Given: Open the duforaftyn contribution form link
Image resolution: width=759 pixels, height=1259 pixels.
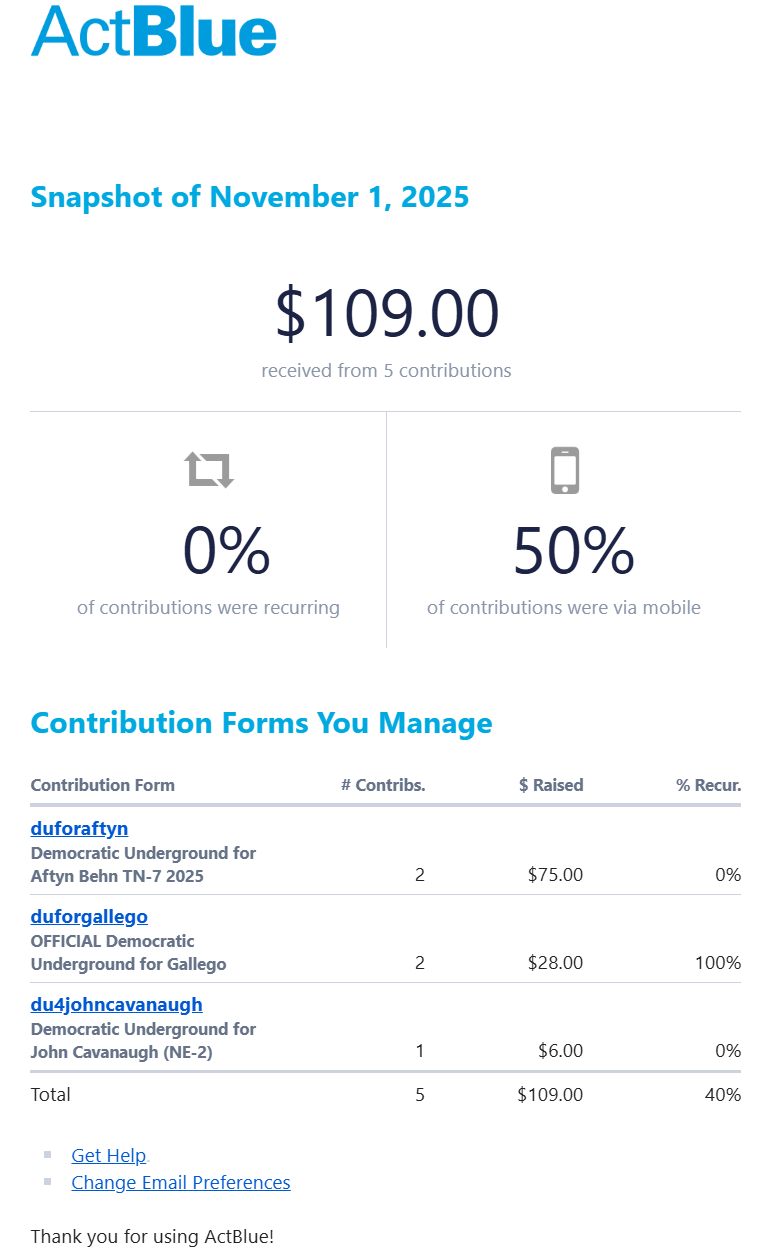Looking at the screenshot, I should (x=79, y=828).
